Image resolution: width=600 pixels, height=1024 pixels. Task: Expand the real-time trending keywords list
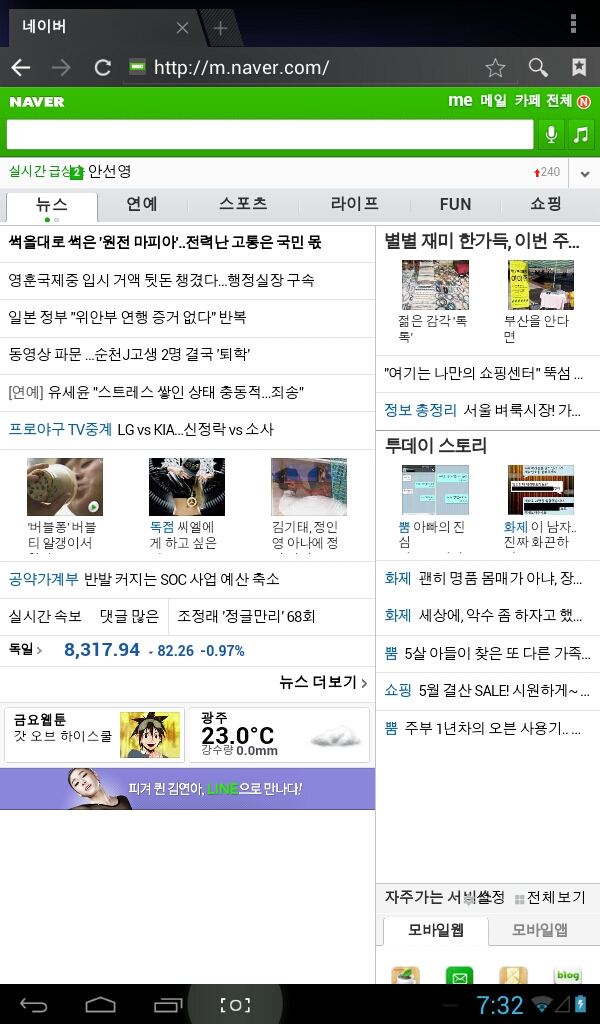(x=585, y=172)
